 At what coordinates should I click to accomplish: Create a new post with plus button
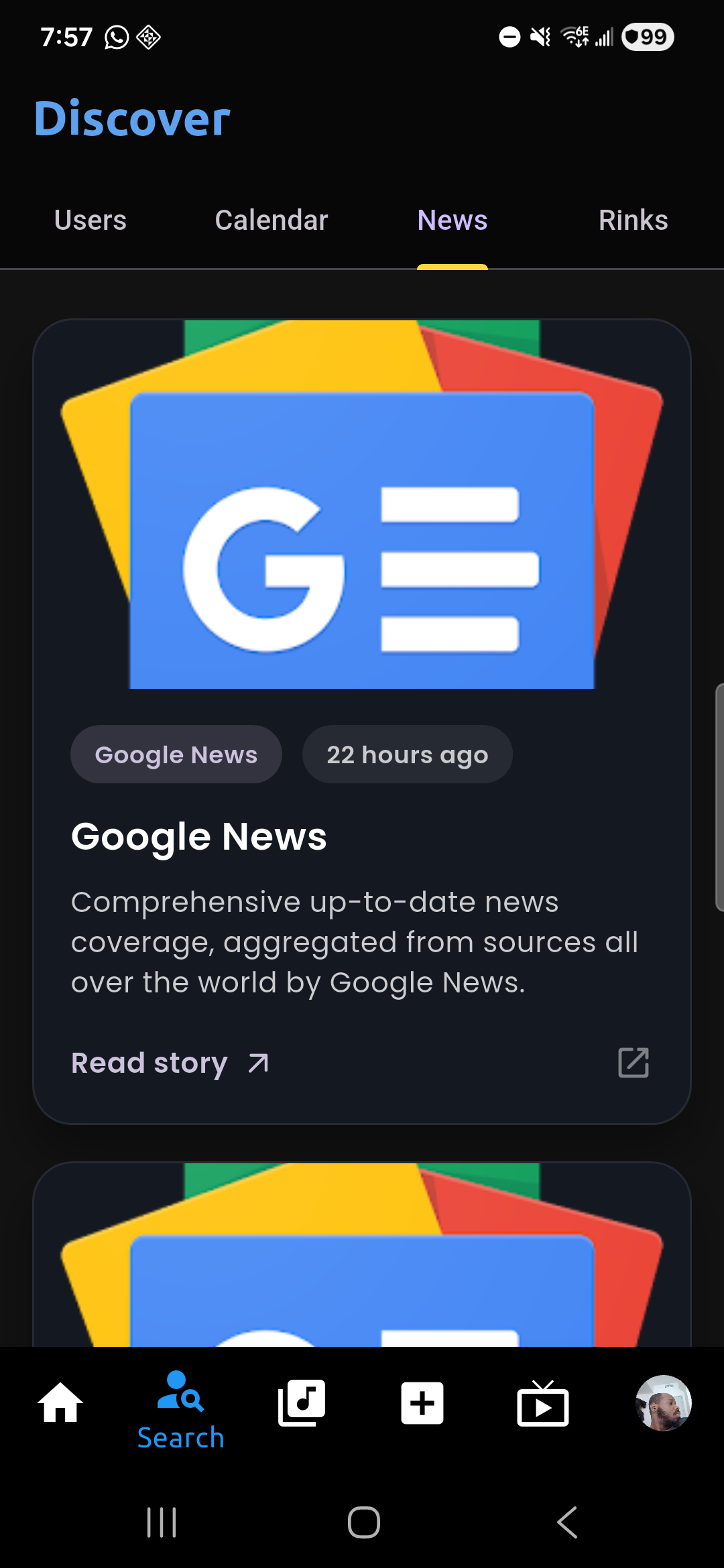(x=422, y=1403)
